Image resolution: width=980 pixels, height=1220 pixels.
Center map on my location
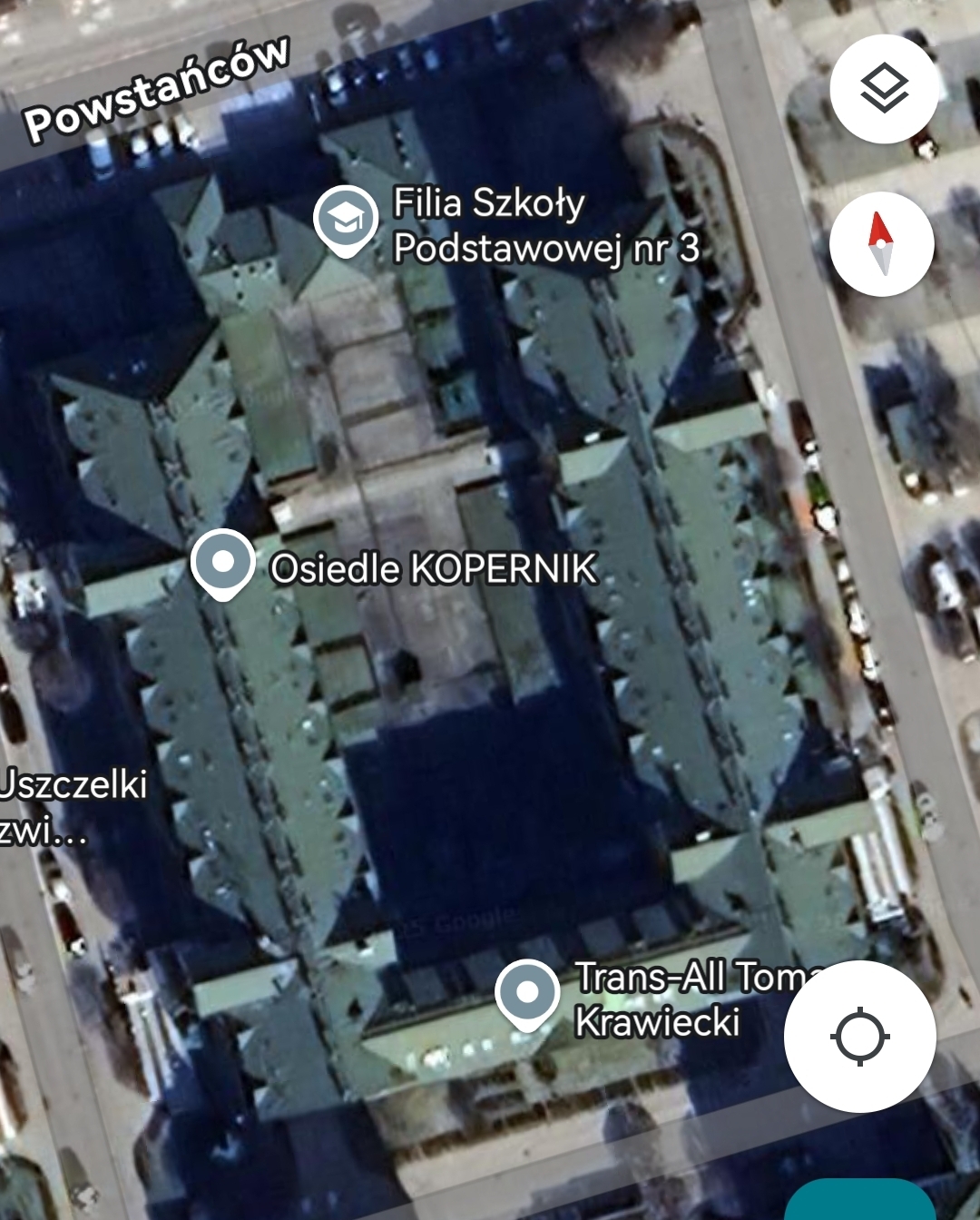coord(859,1036)
